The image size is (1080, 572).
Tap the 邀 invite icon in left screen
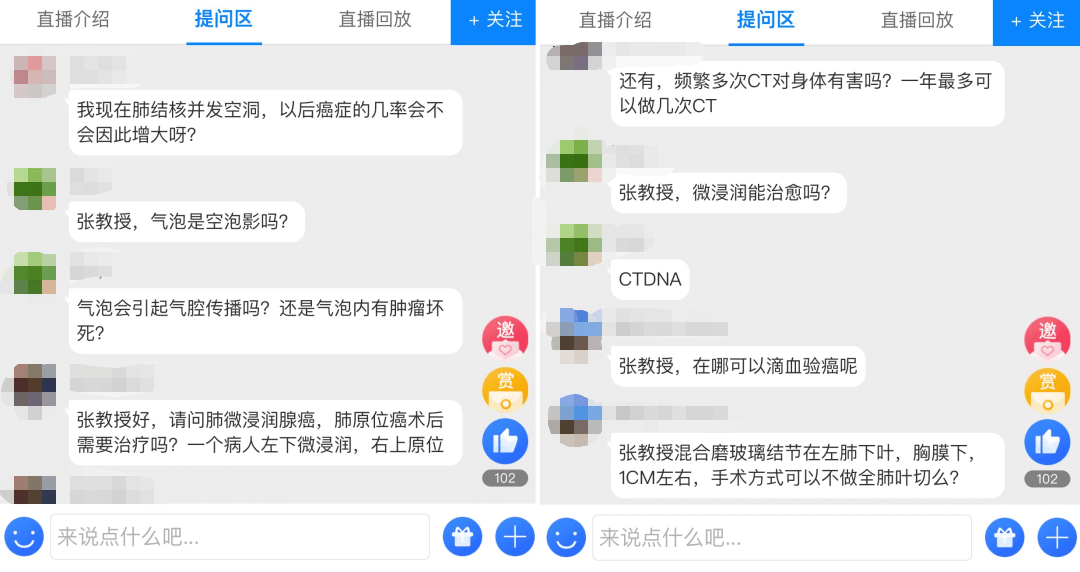pos(505,338)
